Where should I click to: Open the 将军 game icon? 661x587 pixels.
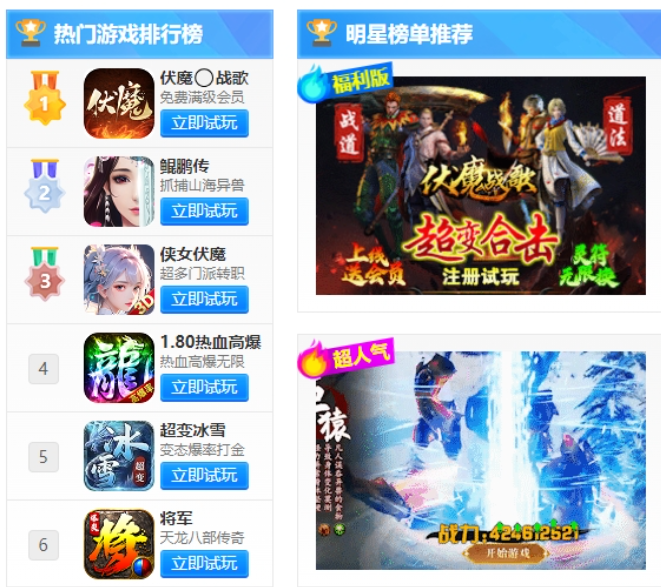pos(119,544)
